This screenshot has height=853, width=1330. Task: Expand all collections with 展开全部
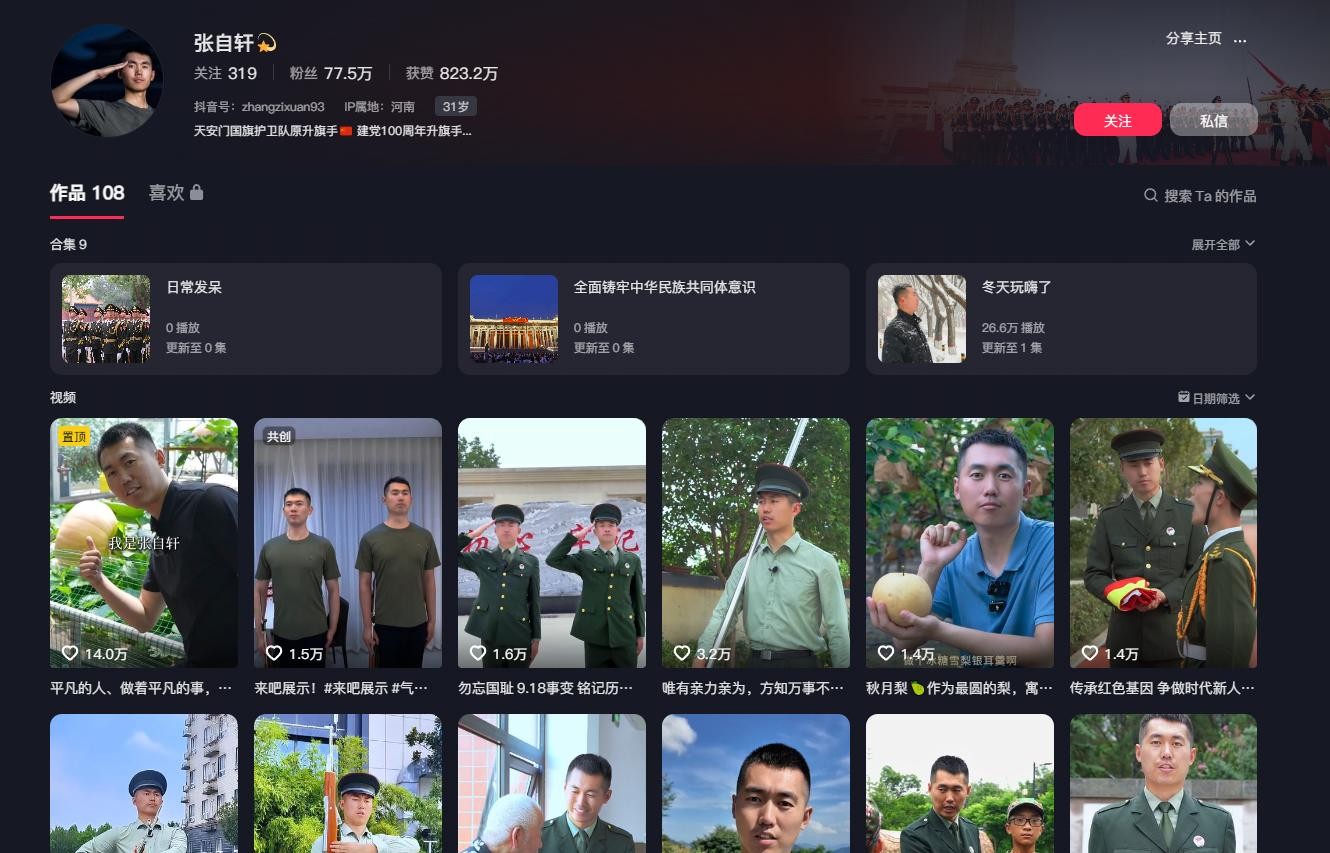[x=1222, y=244]
